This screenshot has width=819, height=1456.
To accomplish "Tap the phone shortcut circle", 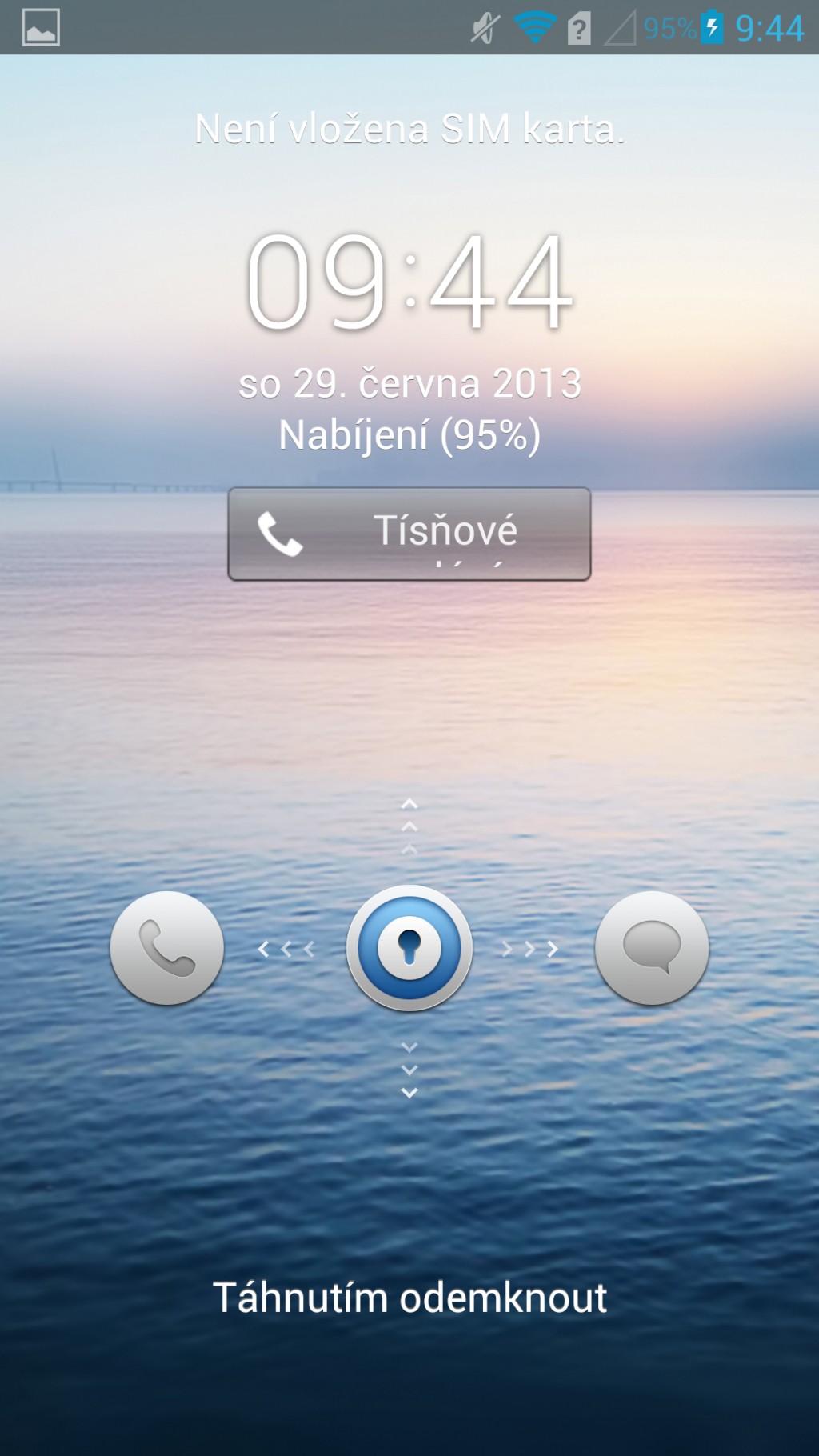I will coord(166,948).
